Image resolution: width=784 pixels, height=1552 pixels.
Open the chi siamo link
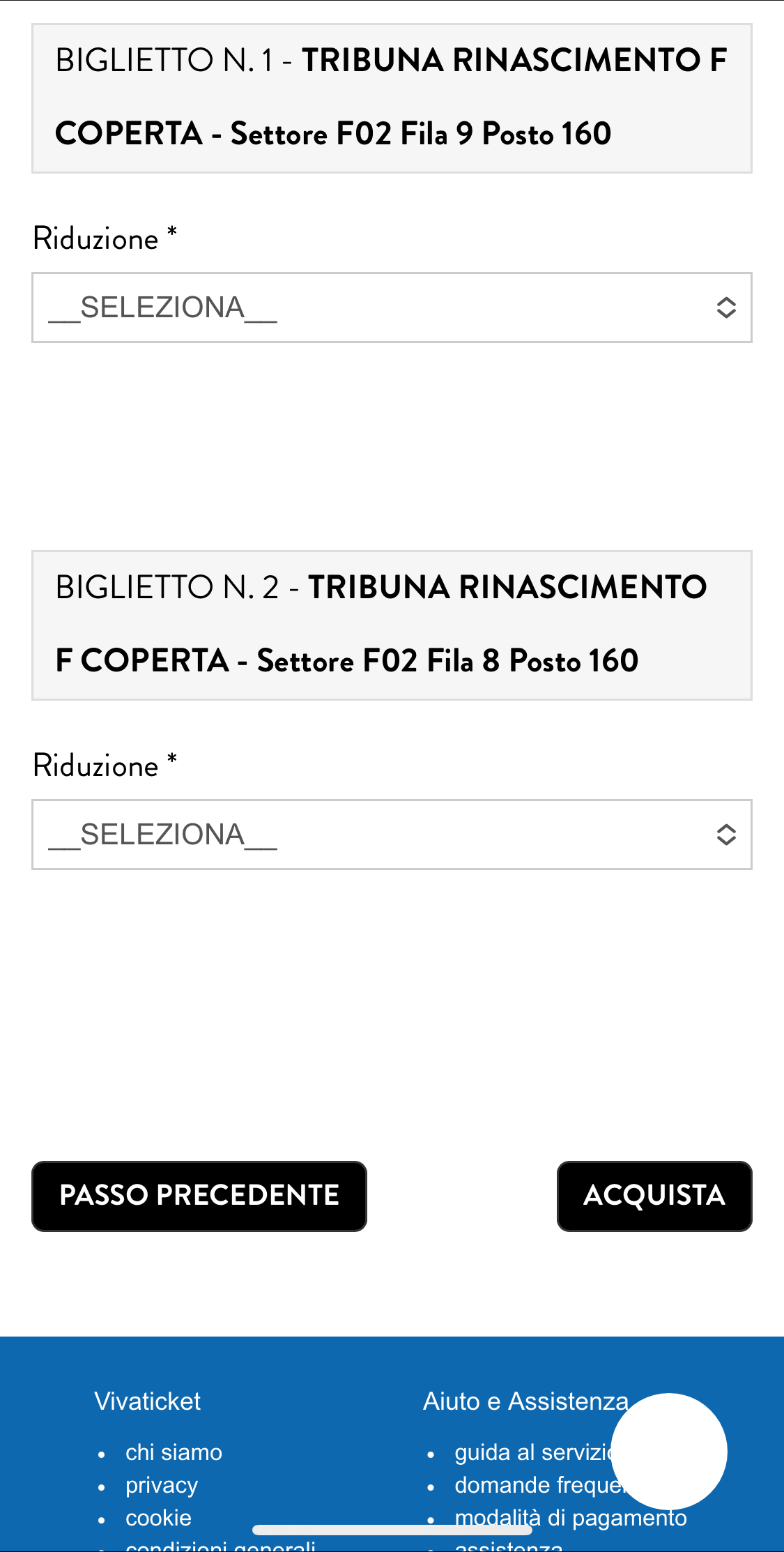click(174, 1452)
